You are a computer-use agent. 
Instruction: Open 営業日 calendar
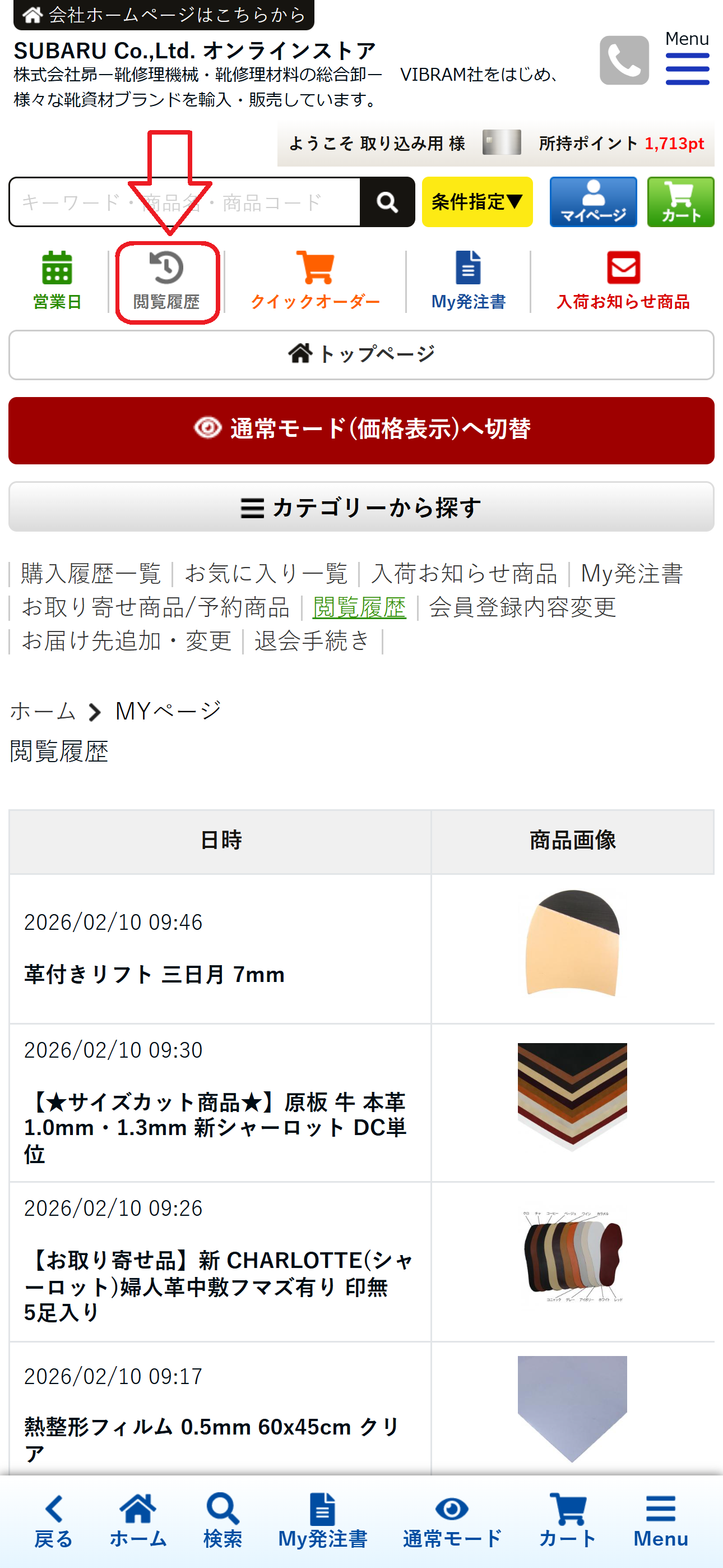57,281
